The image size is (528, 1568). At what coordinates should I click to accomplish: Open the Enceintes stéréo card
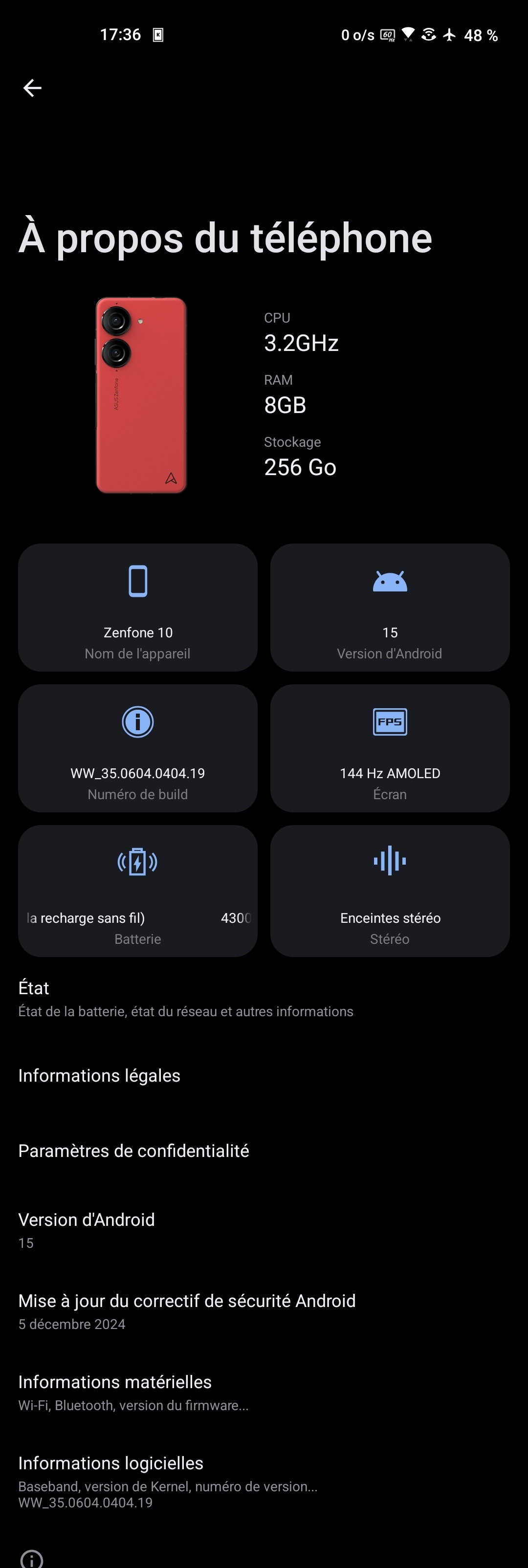point(390,891)
